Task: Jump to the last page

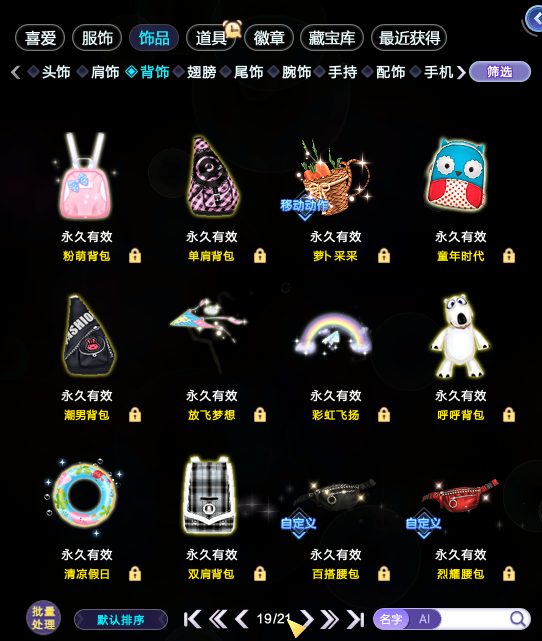Action: (x=355, y=619)
